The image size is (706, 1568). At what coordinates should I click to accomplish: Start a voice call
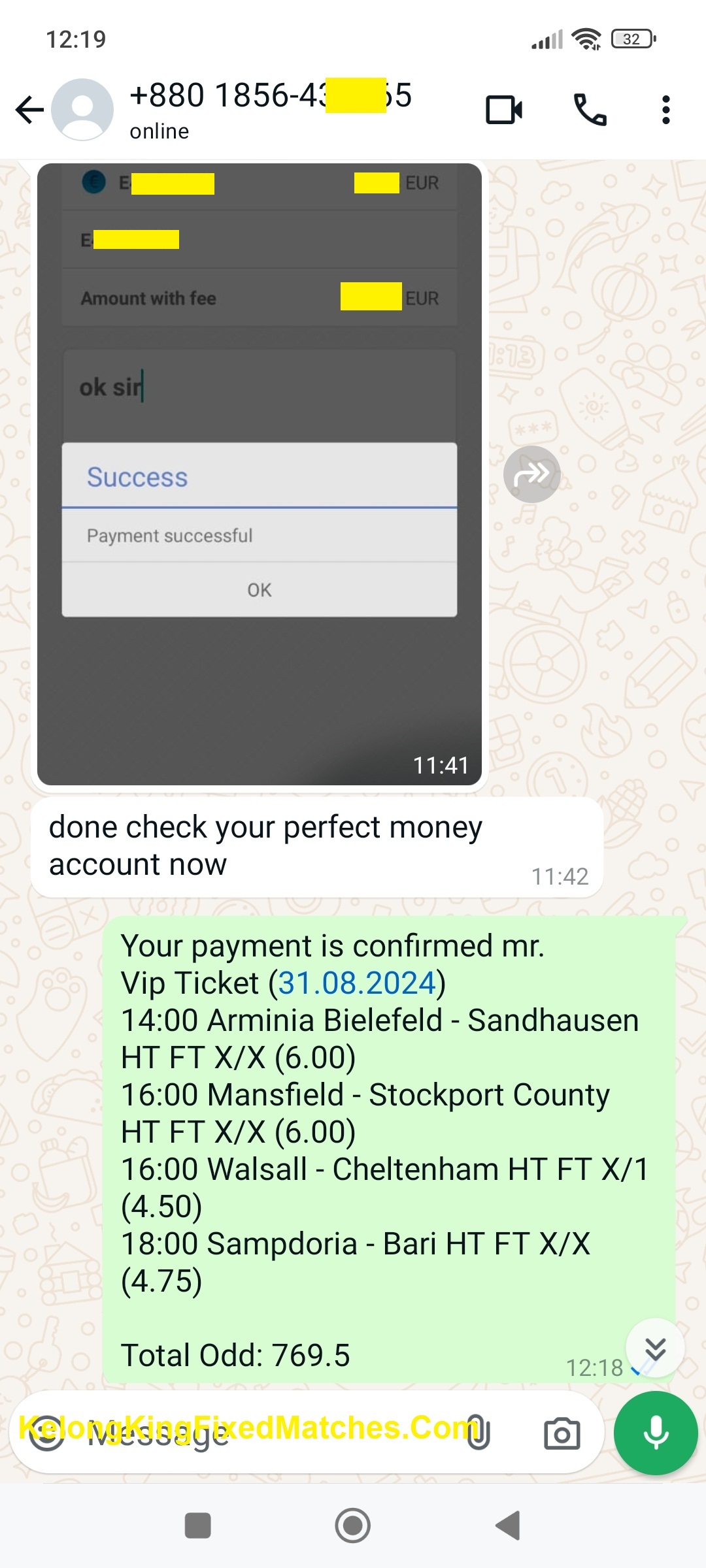590,110
